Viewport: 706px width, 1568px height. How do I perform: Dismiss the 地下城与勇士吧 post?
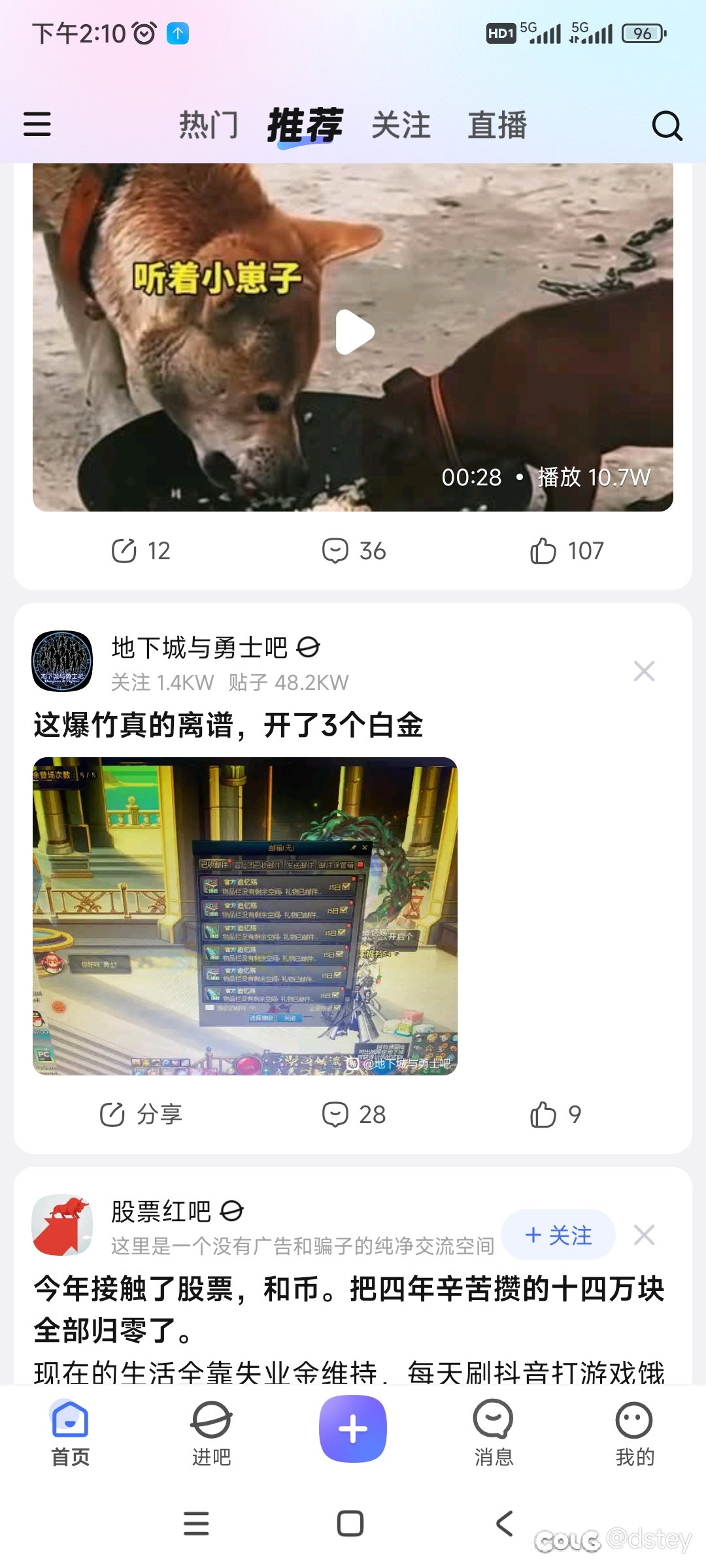coord(644,671)
